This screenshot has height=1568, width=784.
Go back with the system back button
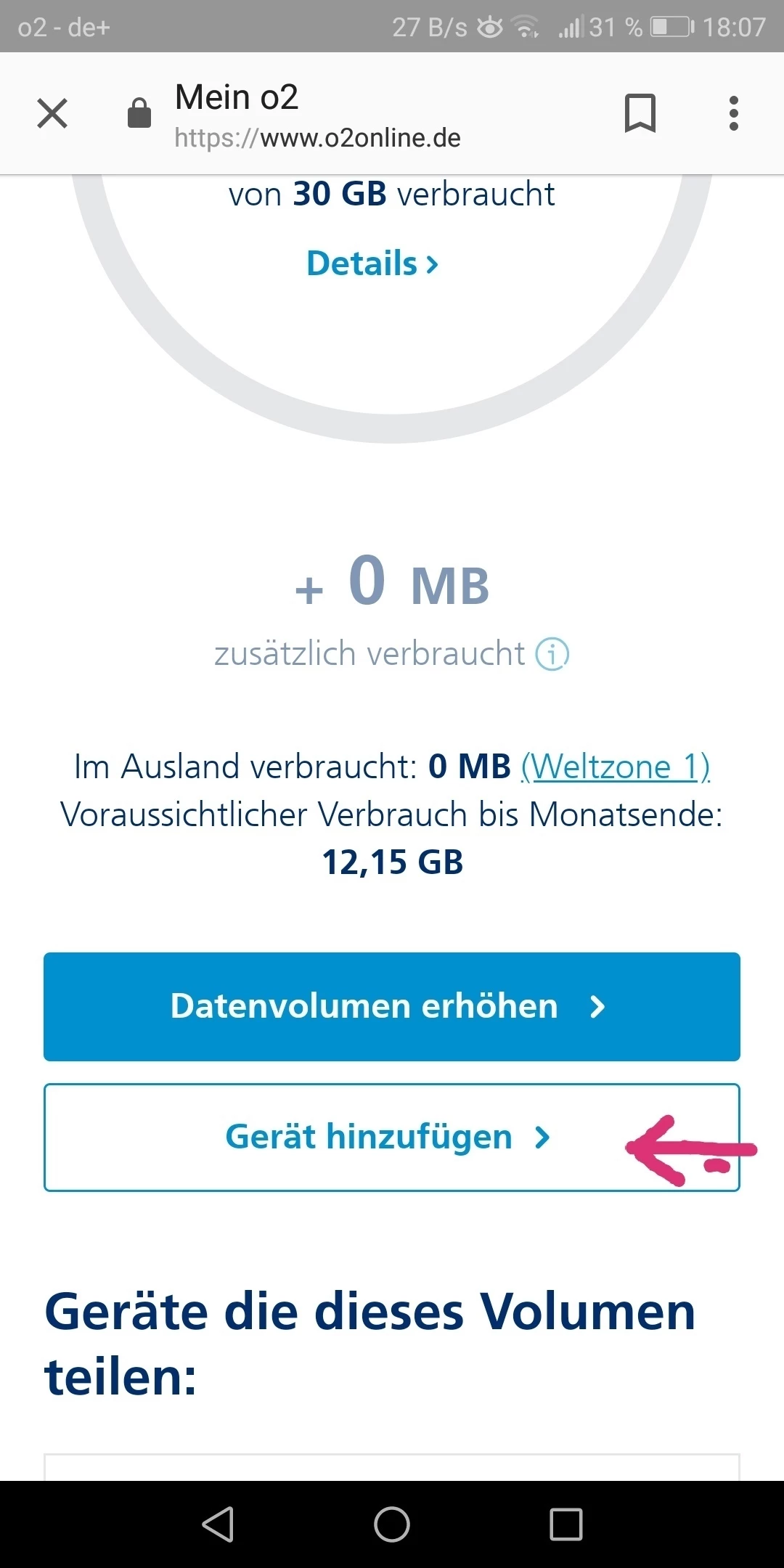(218, 1523)
